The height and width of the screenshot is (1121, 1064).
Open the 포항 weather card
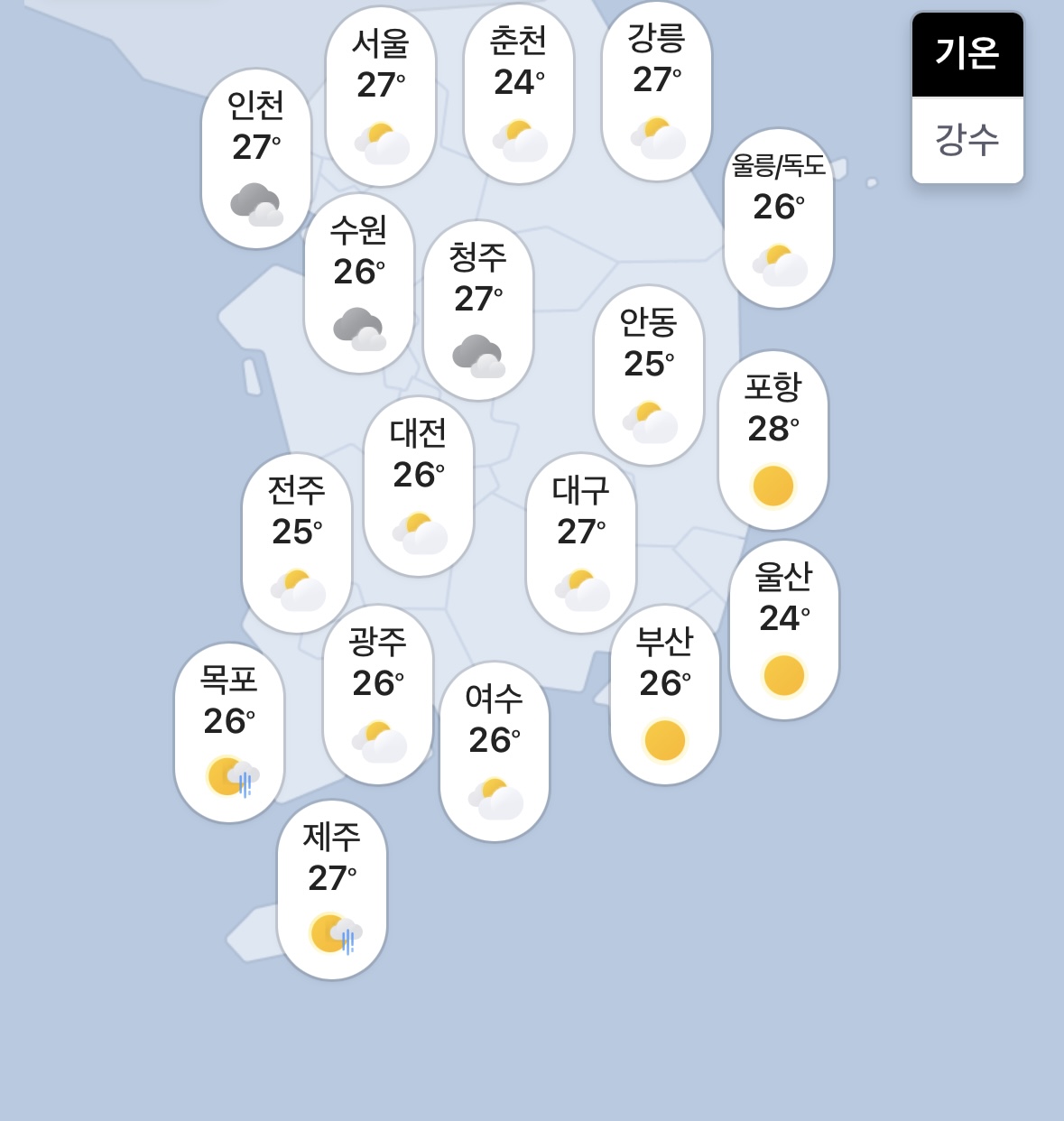tap(773, 440)
